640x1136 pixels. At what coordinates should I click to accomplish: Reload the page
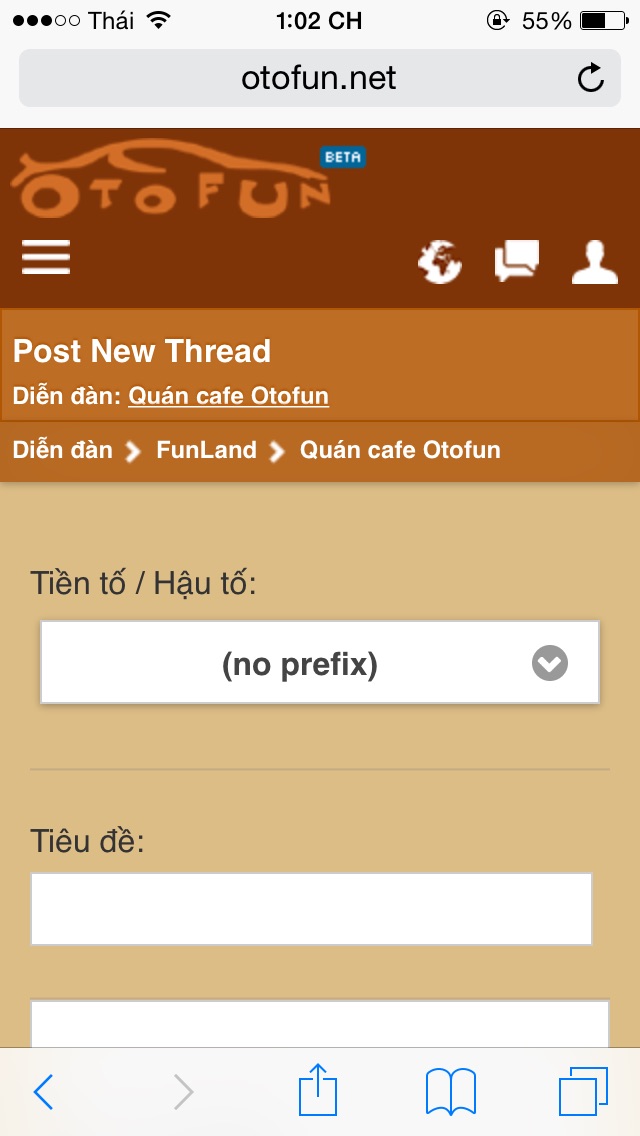pos(591,78)
